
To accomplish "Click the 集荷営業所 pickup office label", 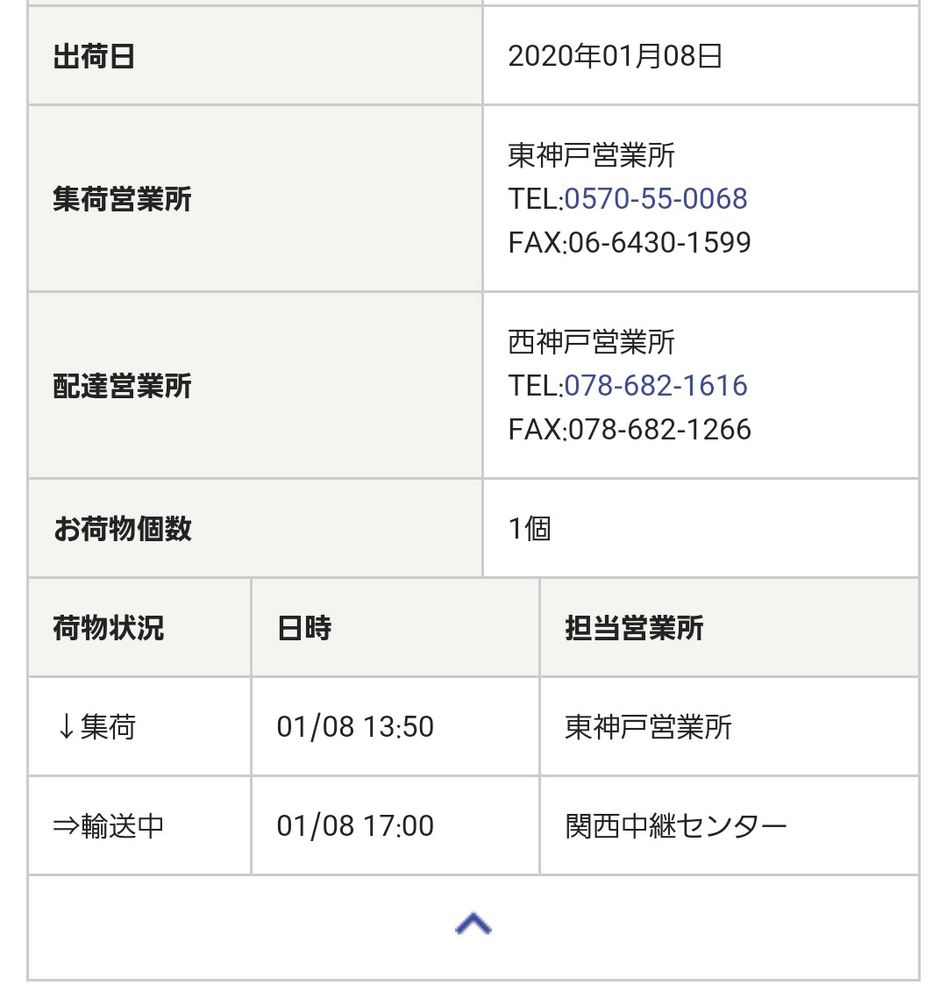I will pyautogui.click(x=120, y=199).
